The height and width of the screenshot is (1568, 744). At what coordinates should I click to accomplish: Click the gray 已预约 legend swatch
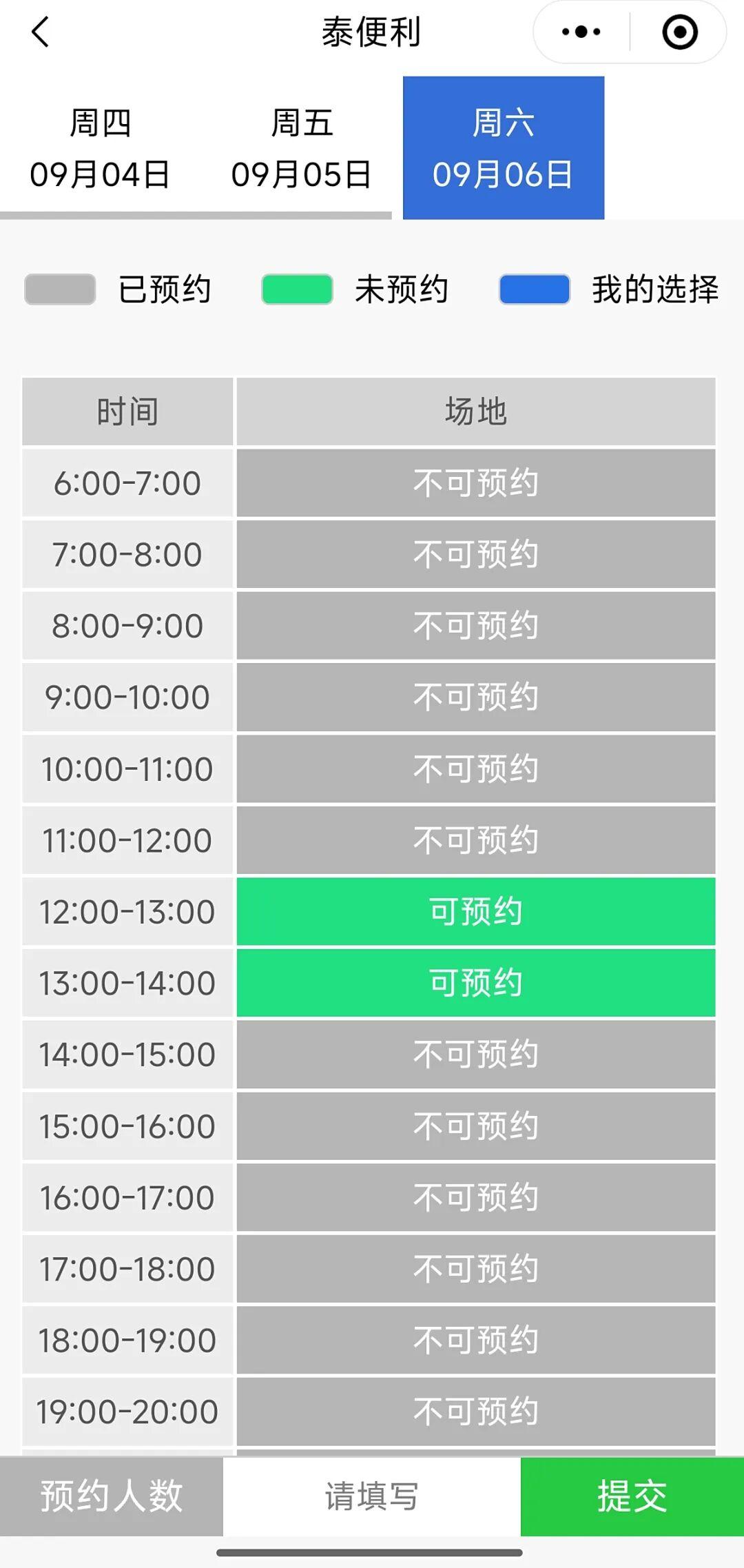[59, 290]
